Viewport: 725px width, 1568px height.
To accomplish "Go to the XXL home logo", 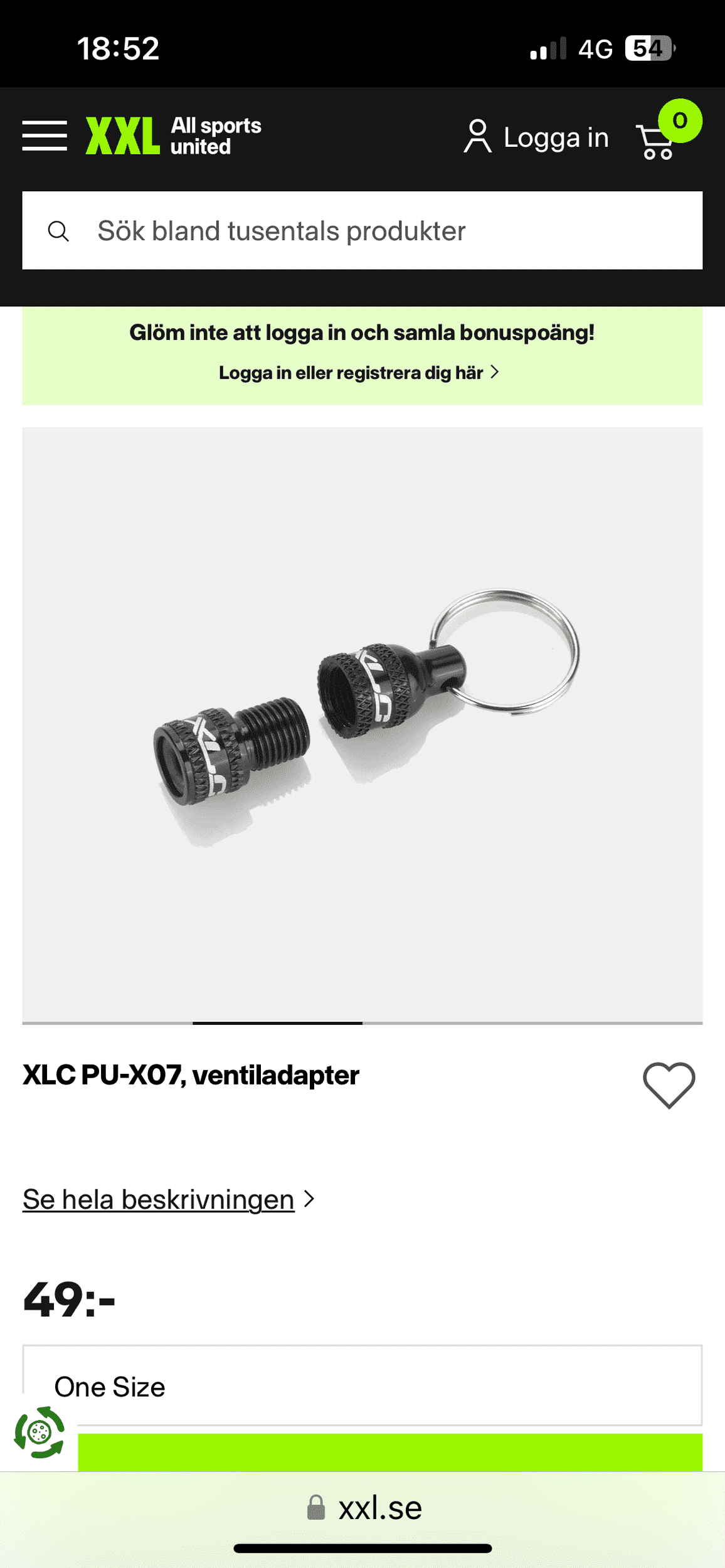I will [174, 136].
